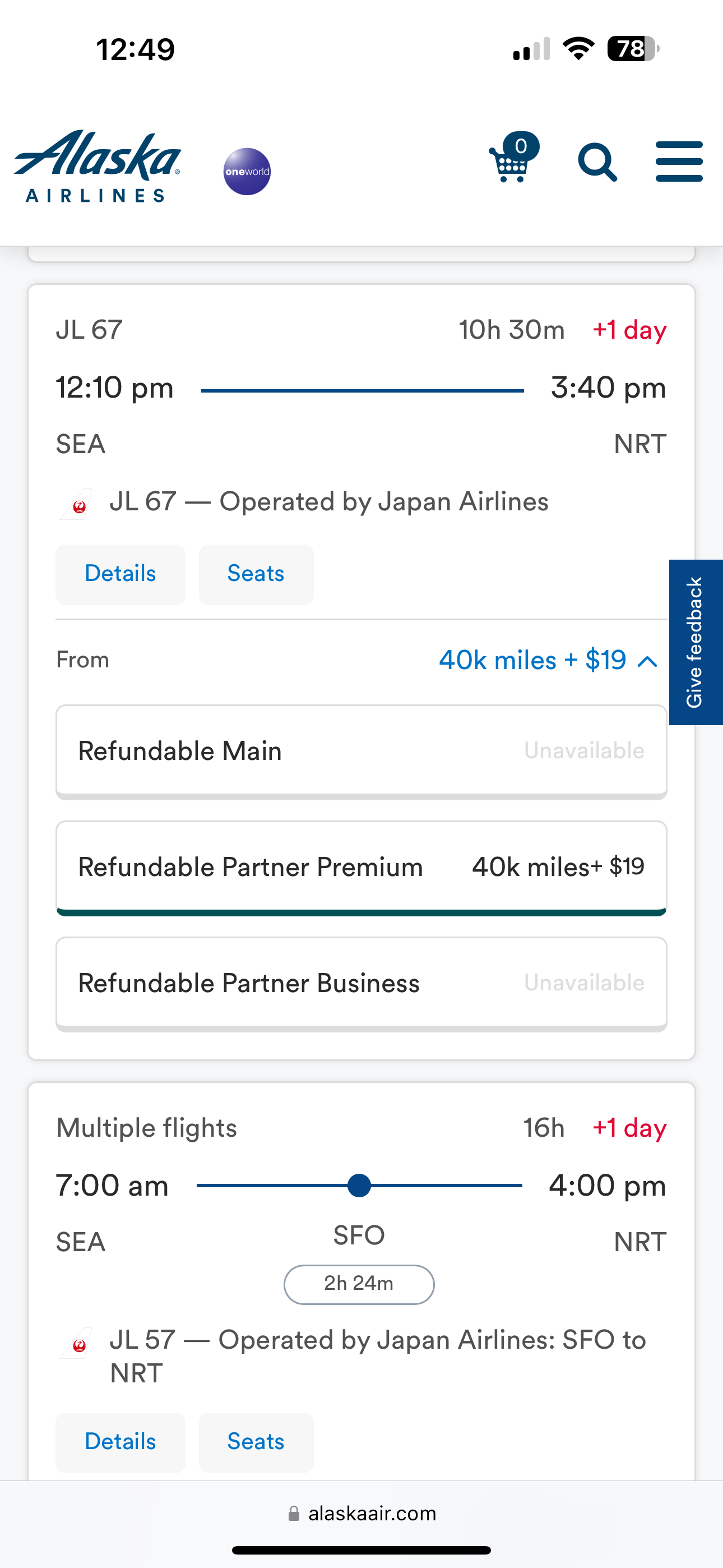View Details for JL 57 multiple flights
Screen dimensions: 723x1568
coord(121,1442)
